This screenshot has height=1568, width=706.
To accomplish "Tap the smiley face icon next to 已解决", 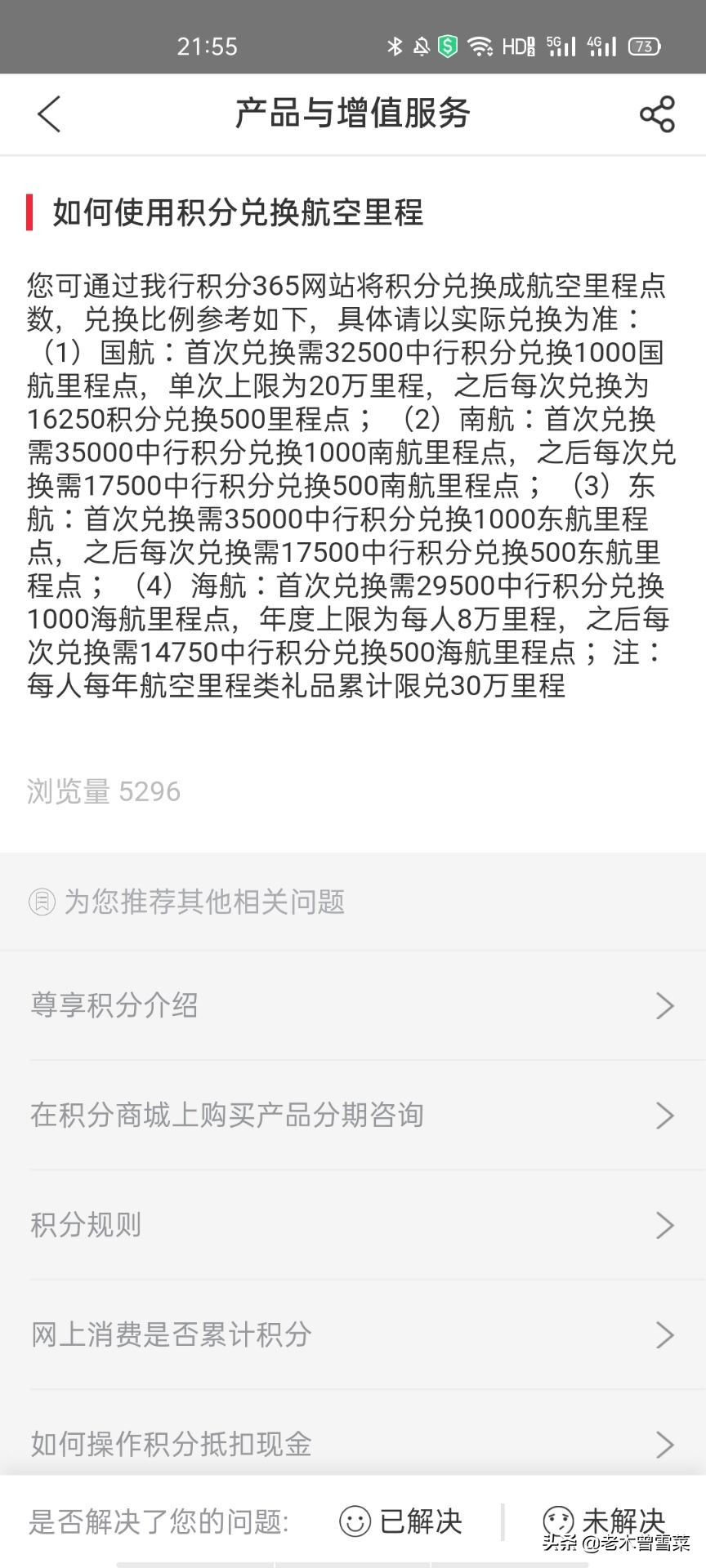I will pos(354,1521).
